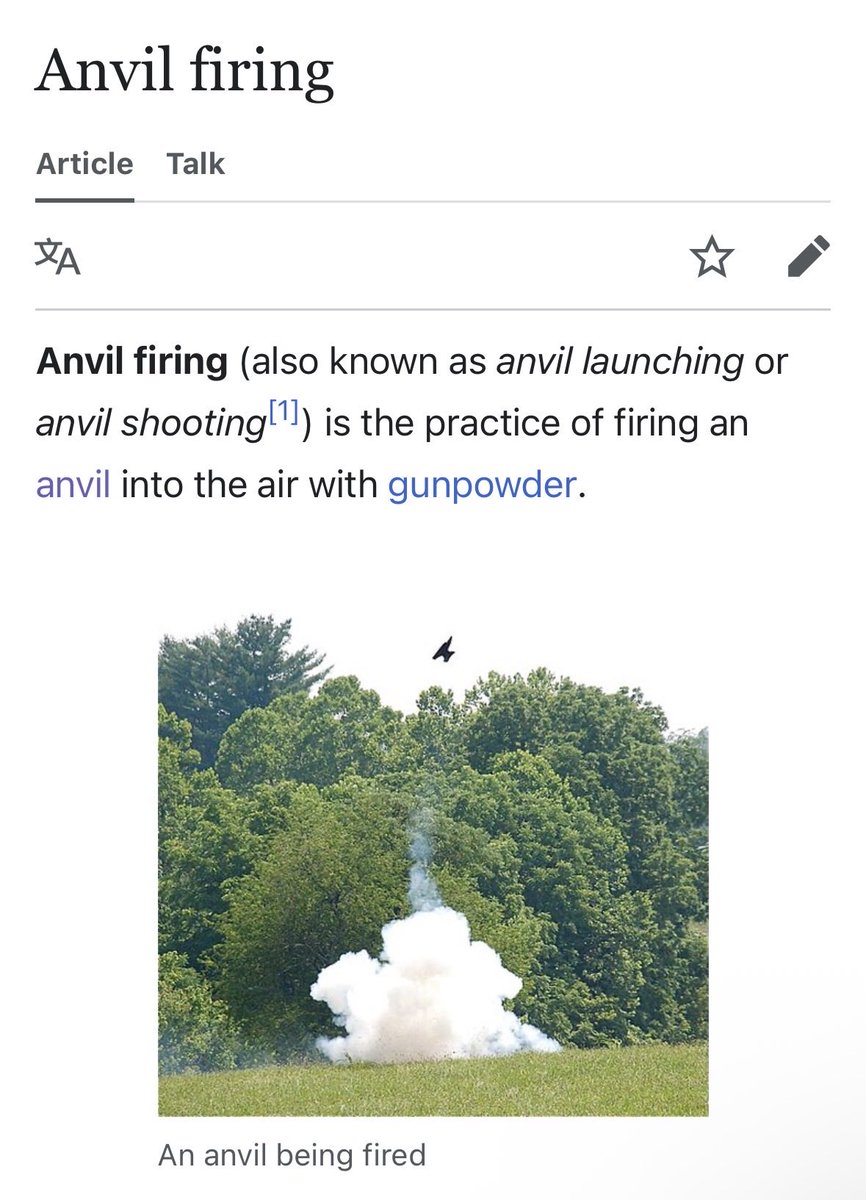Screen dimensions: 866x1200
Task: Open the anvil link
Action: coord(73,486)
